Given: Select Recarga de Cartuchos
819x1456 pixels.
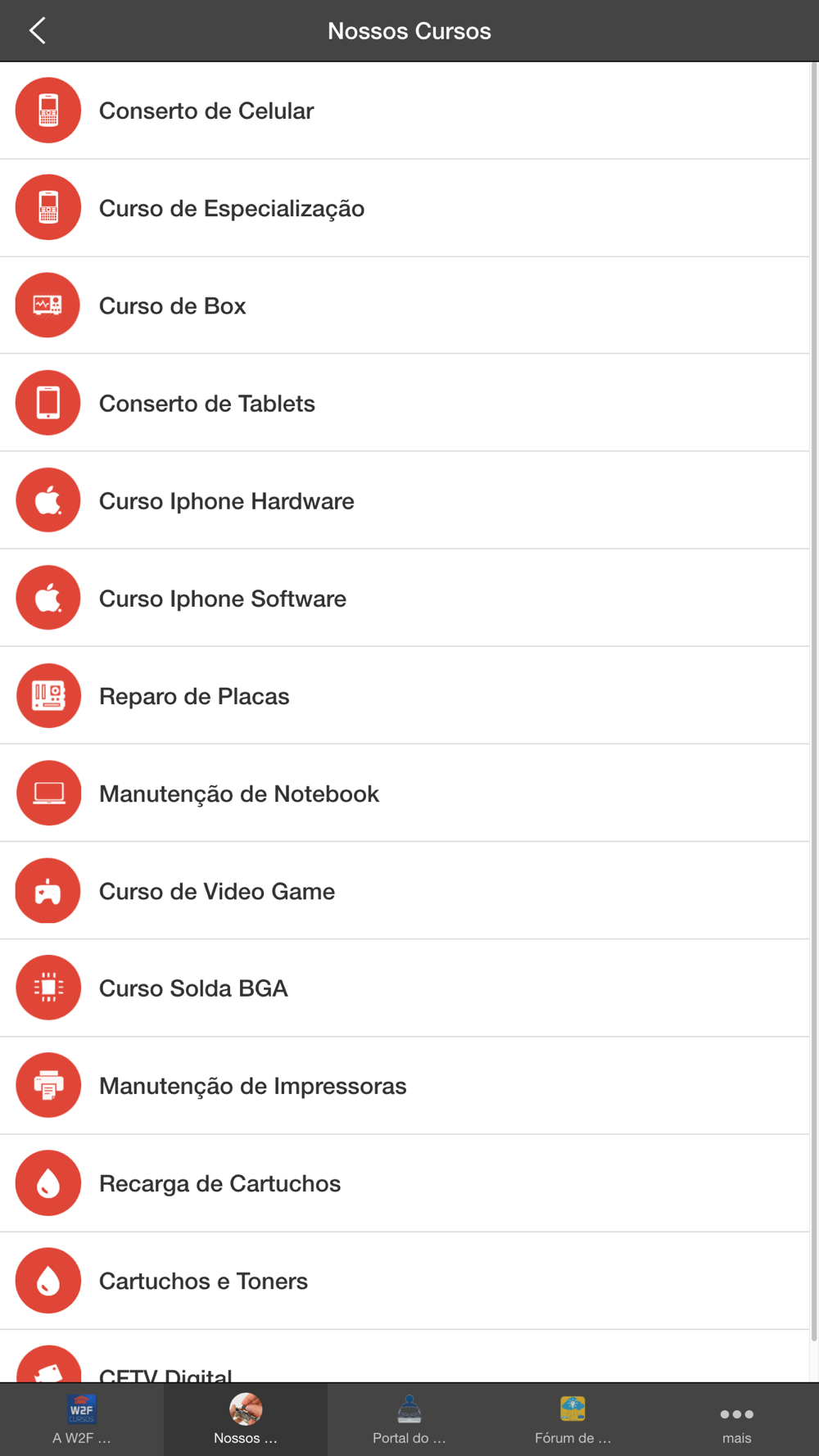Looking at the screenshot, I should coord(405,1182).
